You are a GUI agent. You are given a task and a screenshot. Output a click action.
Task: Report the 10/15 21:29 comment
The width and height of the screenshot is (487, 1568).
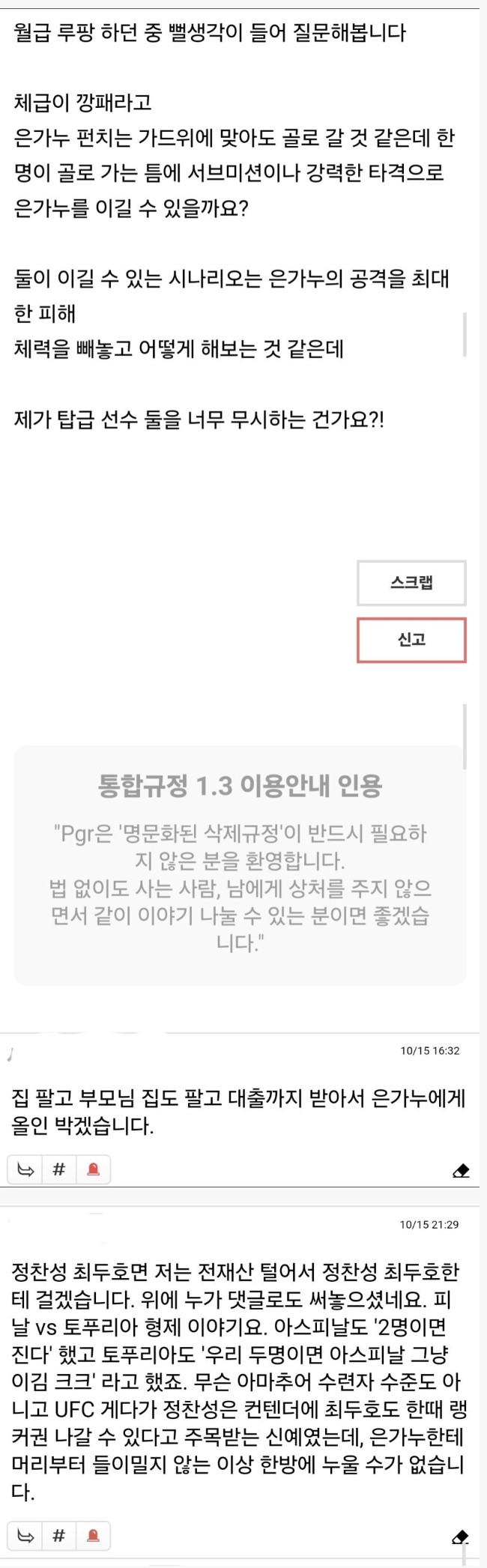(x=94, y=1536)
